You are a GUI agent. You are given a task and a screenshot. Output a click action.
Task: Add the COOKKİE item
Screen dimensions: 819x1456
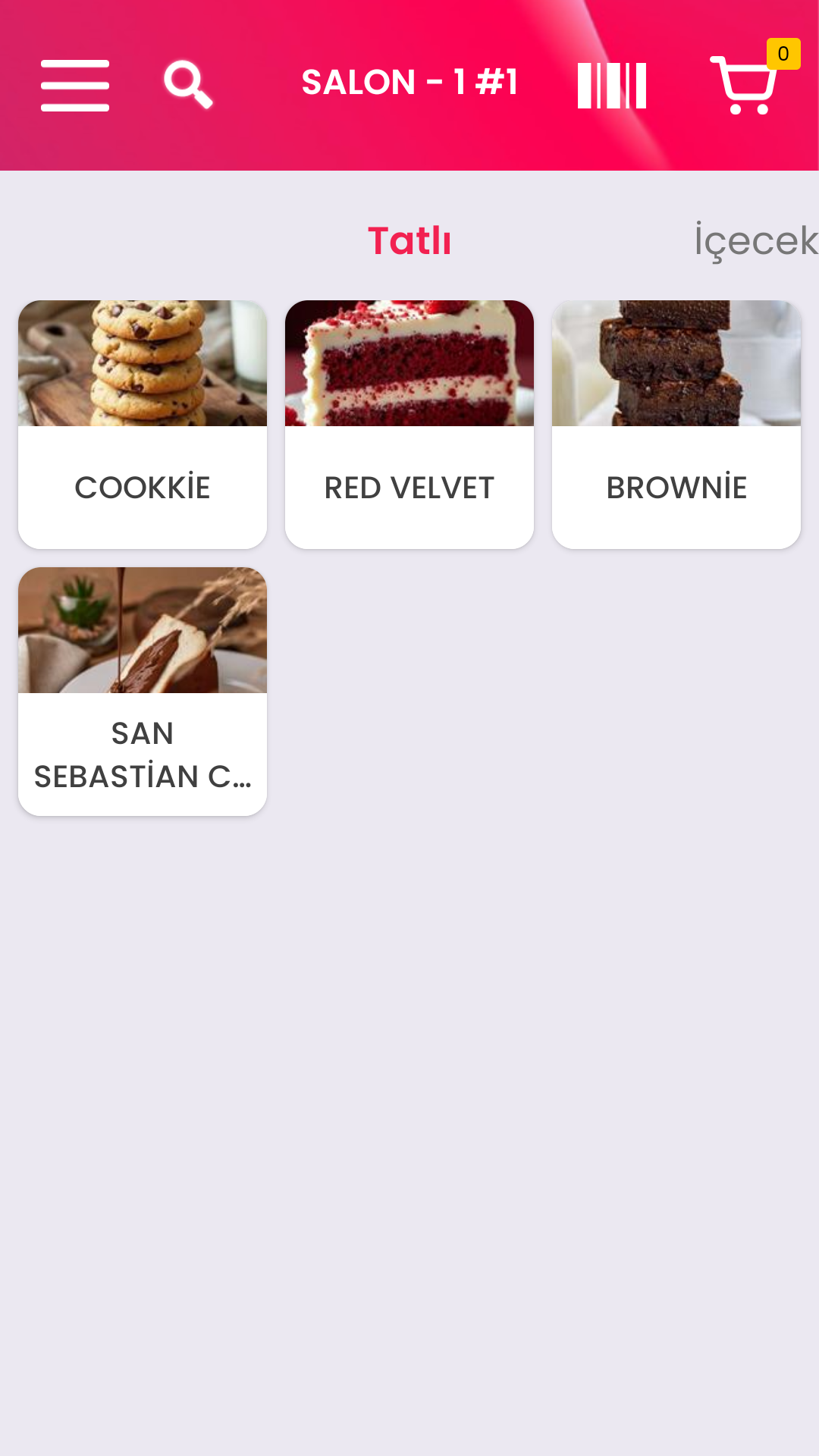click(x=143, y=425)
